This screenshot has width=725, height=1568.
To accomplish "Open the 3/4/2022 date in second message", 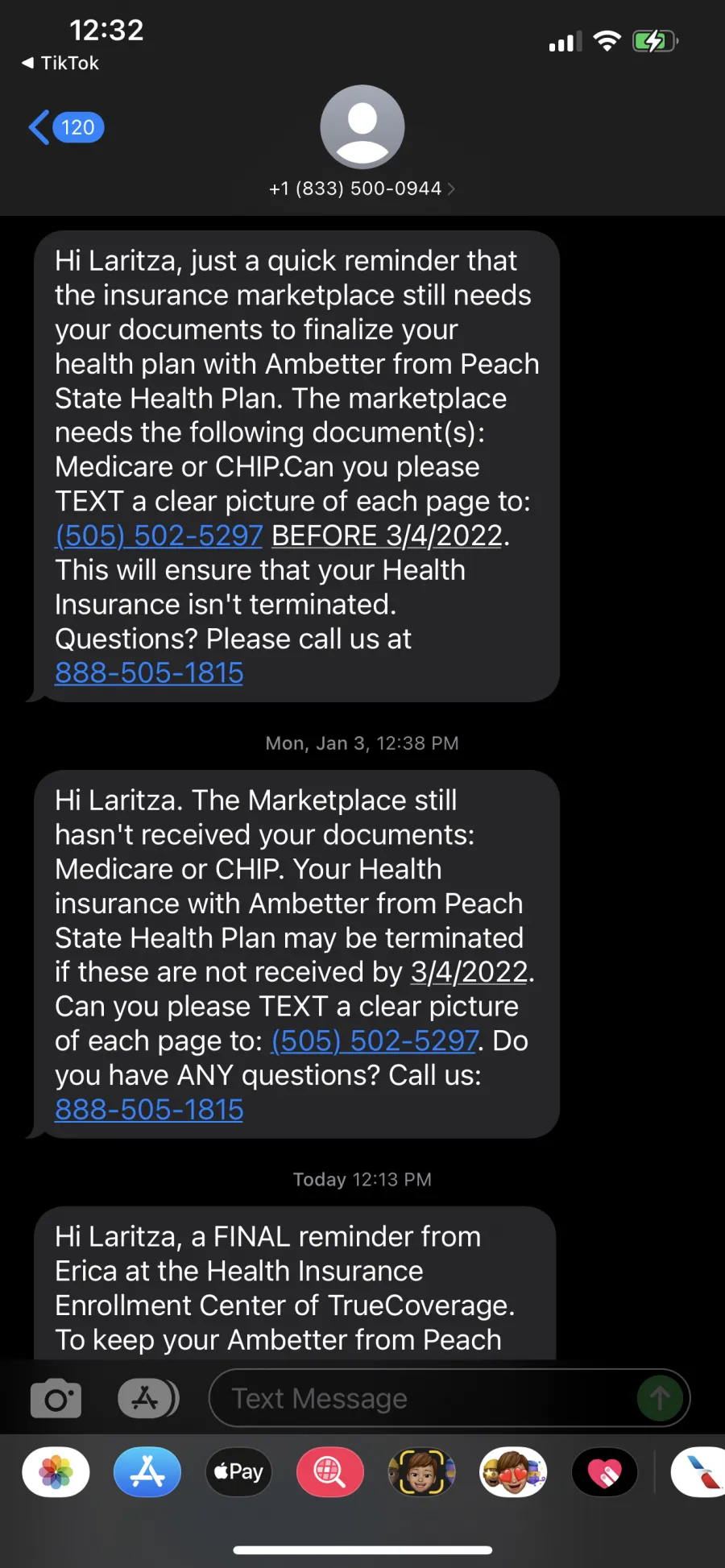I will pyautogui.click(x=469, y=972).
